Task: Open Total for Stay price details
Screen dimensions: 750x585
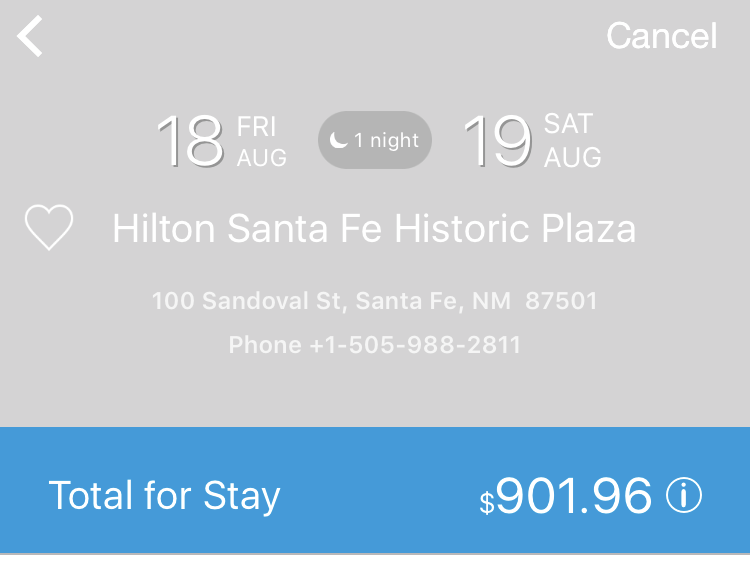Action: (685, 496)
